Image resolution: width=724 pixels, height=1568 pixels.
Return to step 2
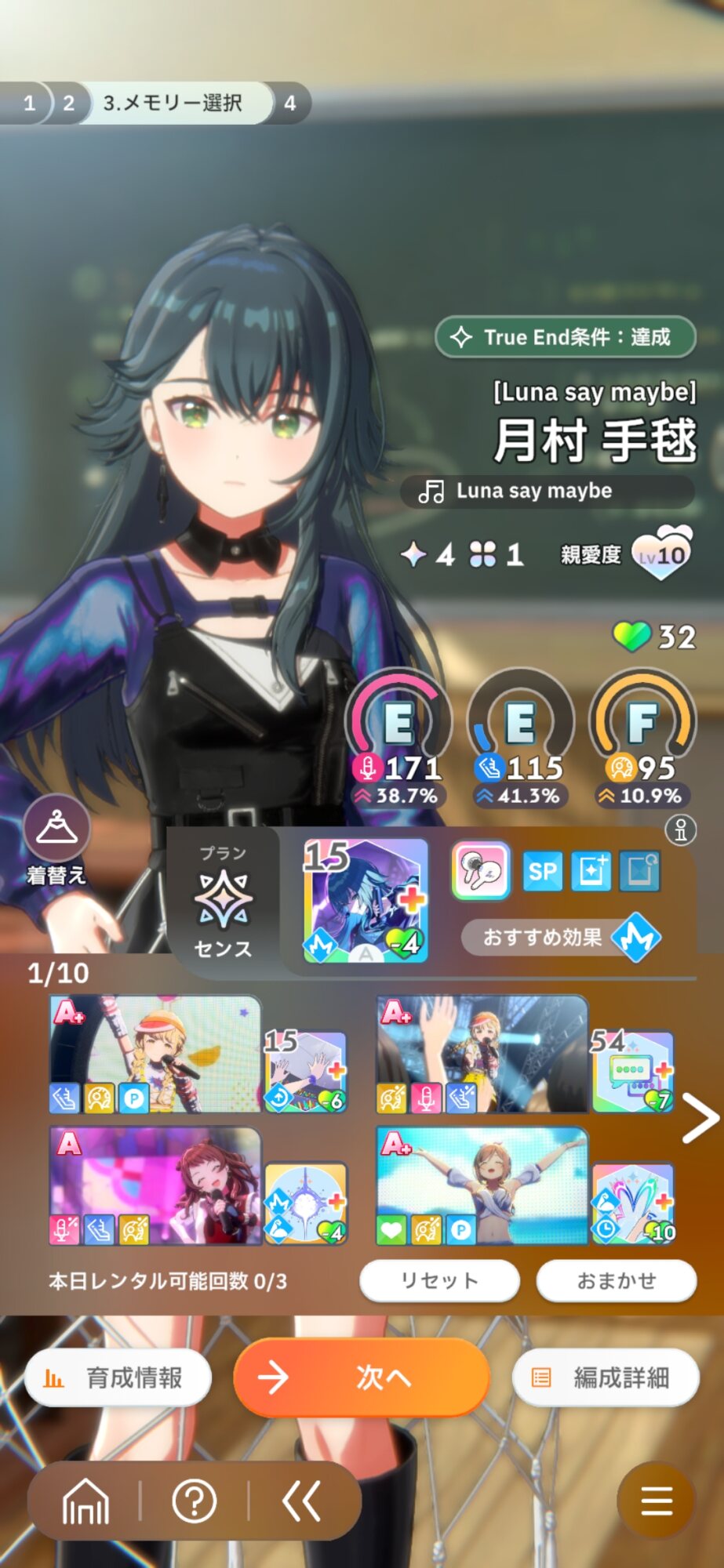(x=69, y=103)
